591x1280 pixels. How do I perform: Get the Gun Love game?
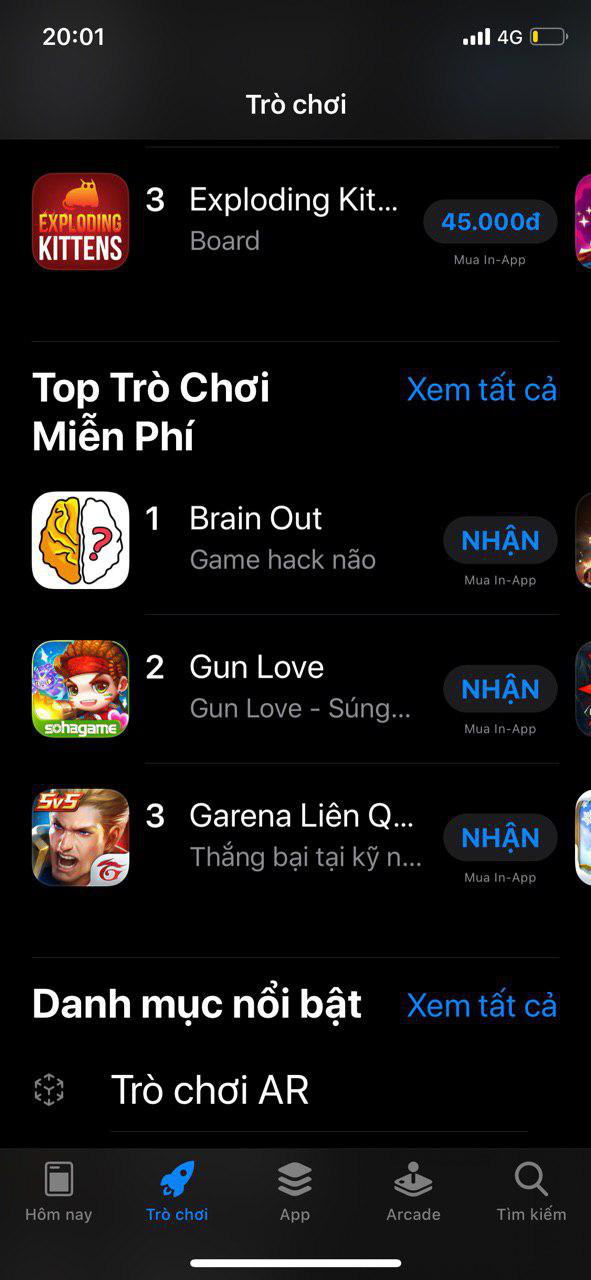pyautogui.click(x=500, y=689)
